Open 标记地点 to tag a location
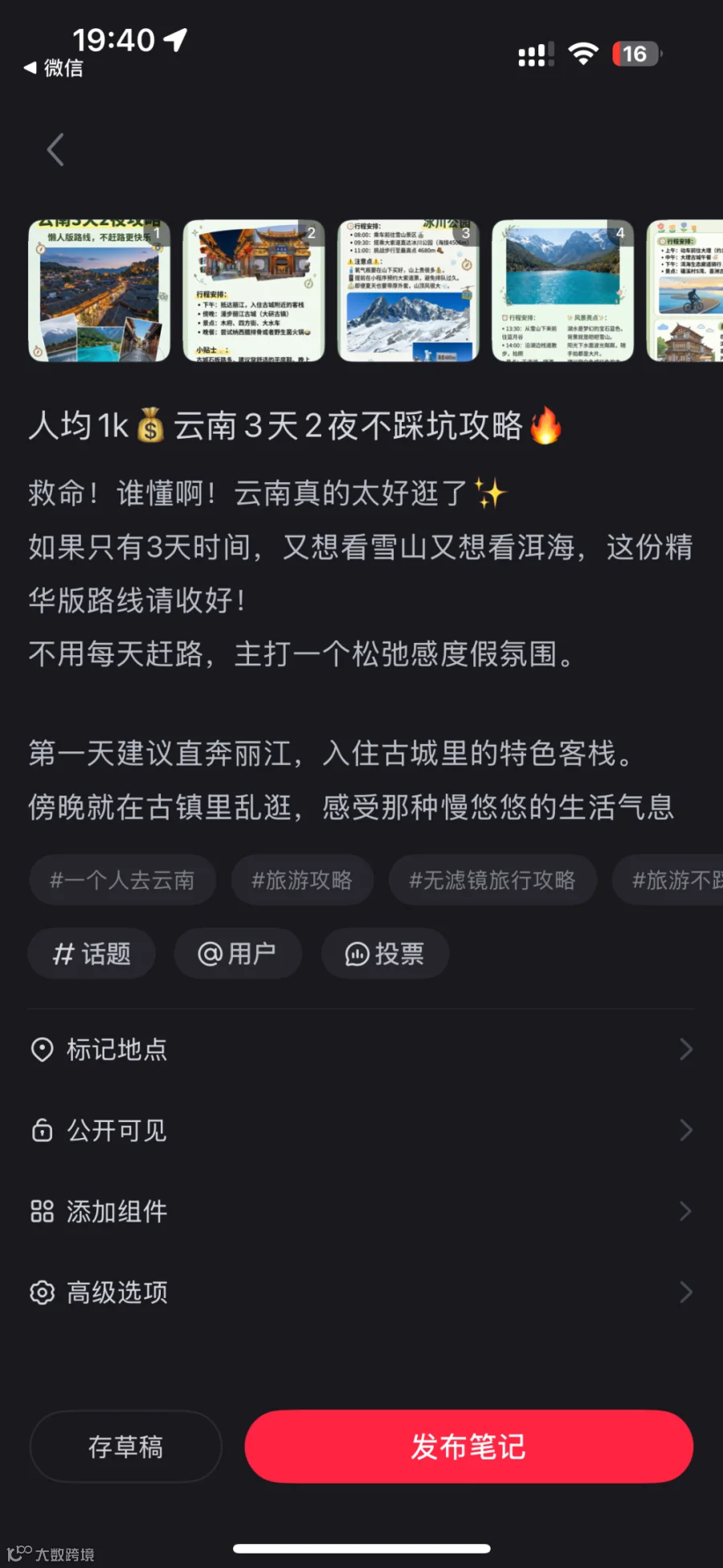This screenshot has height=1568, width=723. coord(361,1049)
